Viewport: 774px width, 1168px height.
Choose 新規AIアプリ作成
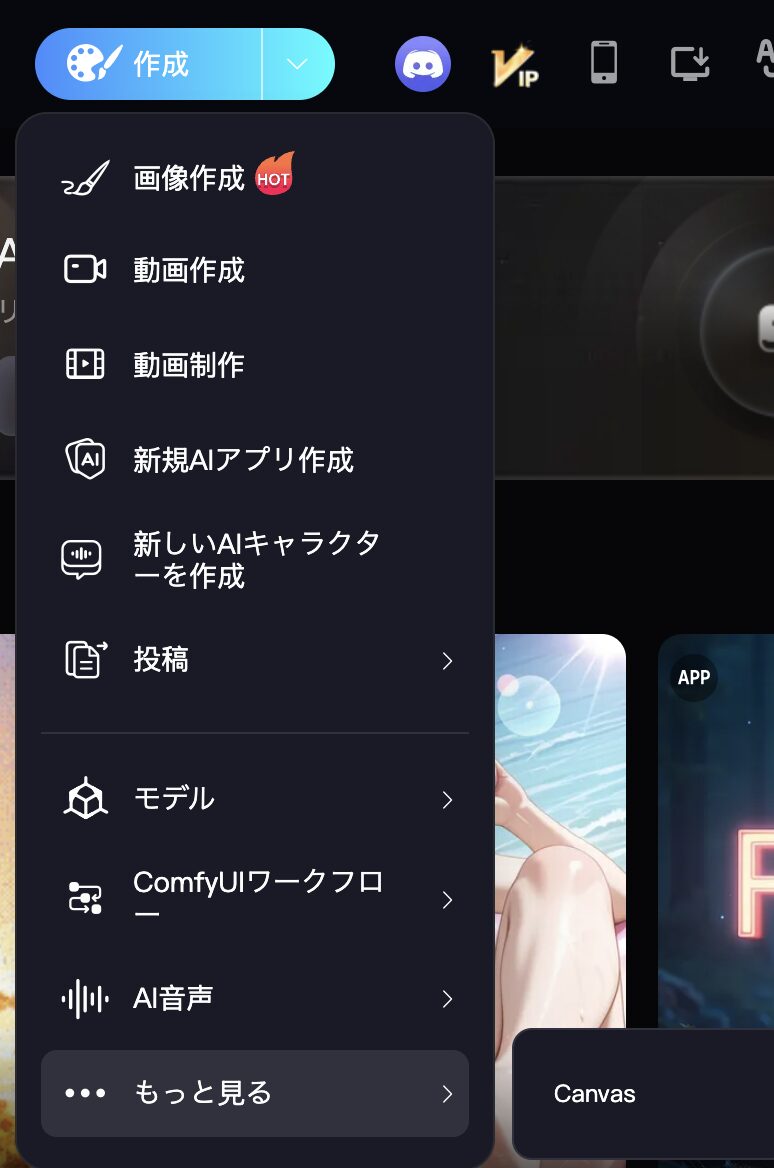(243, 460)
